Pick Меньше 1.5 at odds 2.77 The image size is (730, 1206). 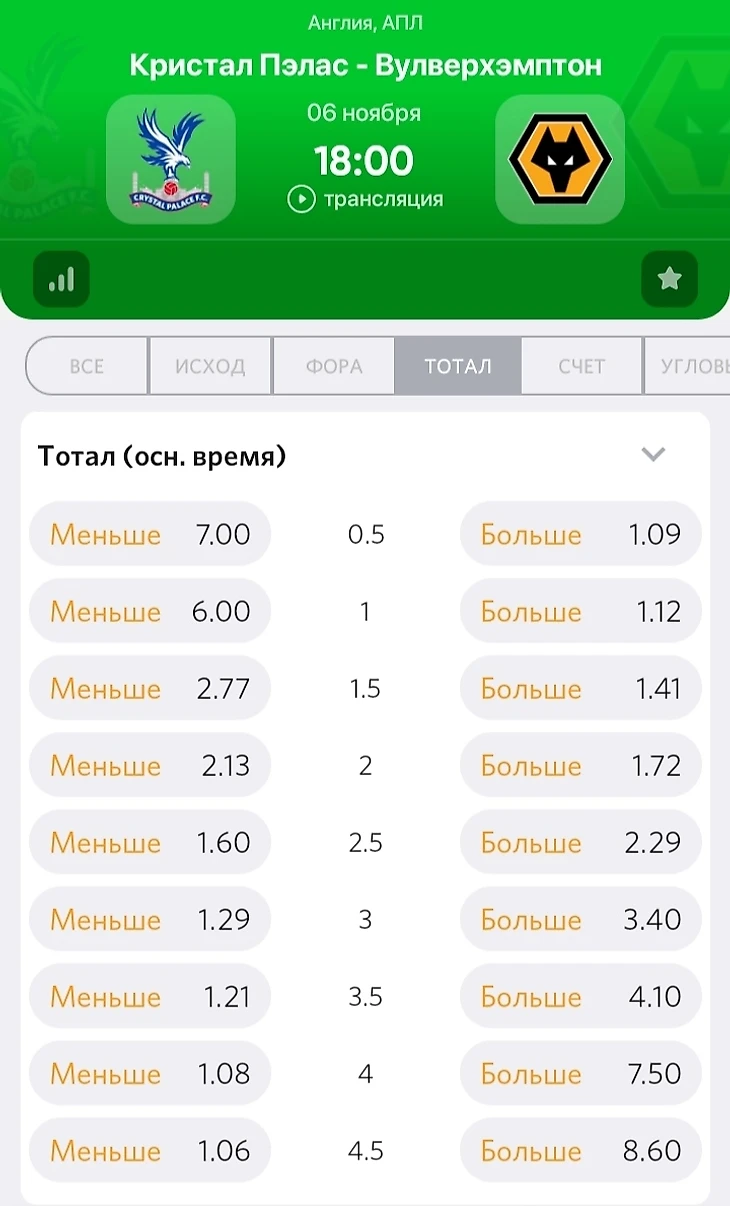(x=150, y=688)
